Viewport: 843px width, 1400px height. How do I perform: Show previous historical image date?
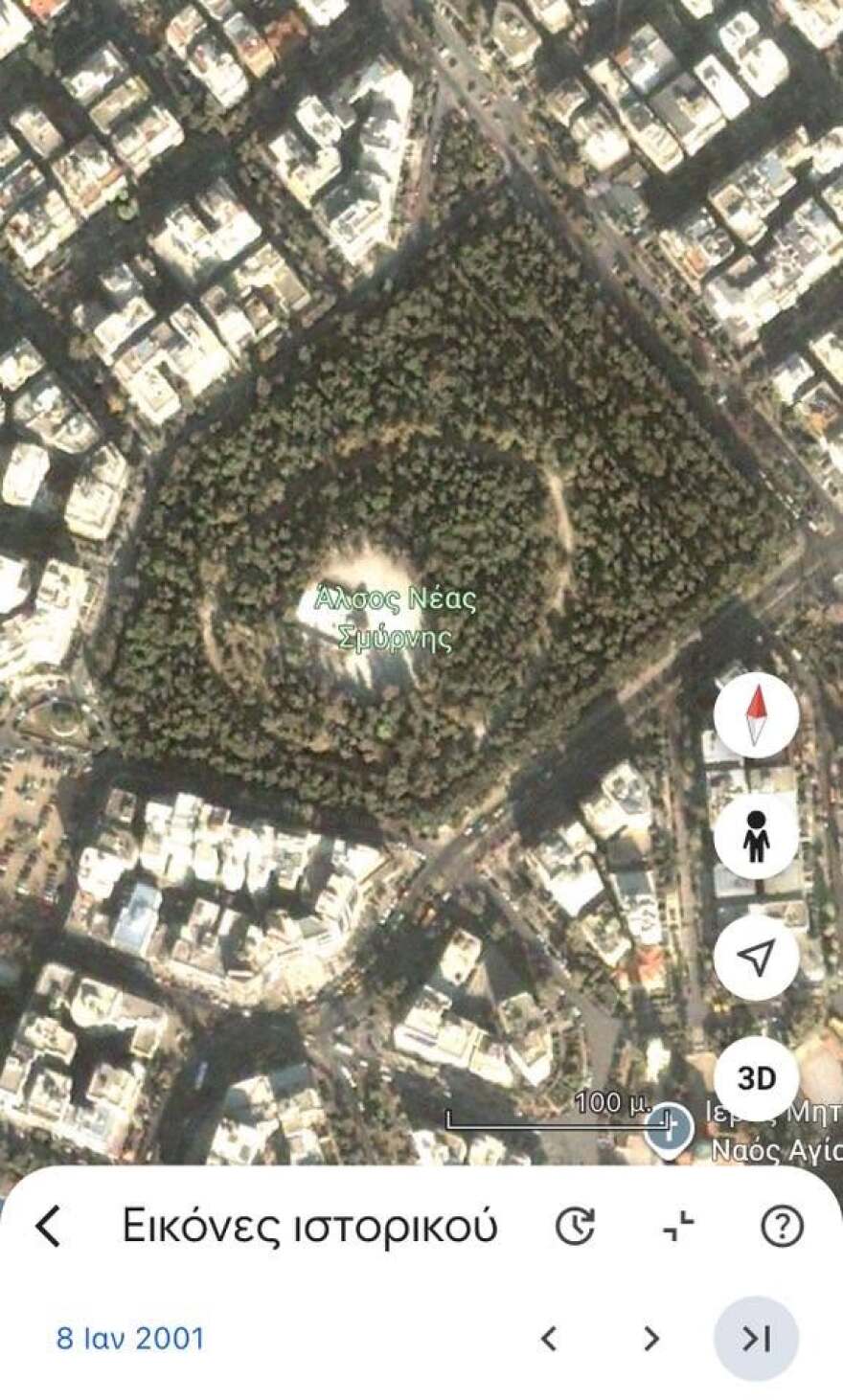548,1338
